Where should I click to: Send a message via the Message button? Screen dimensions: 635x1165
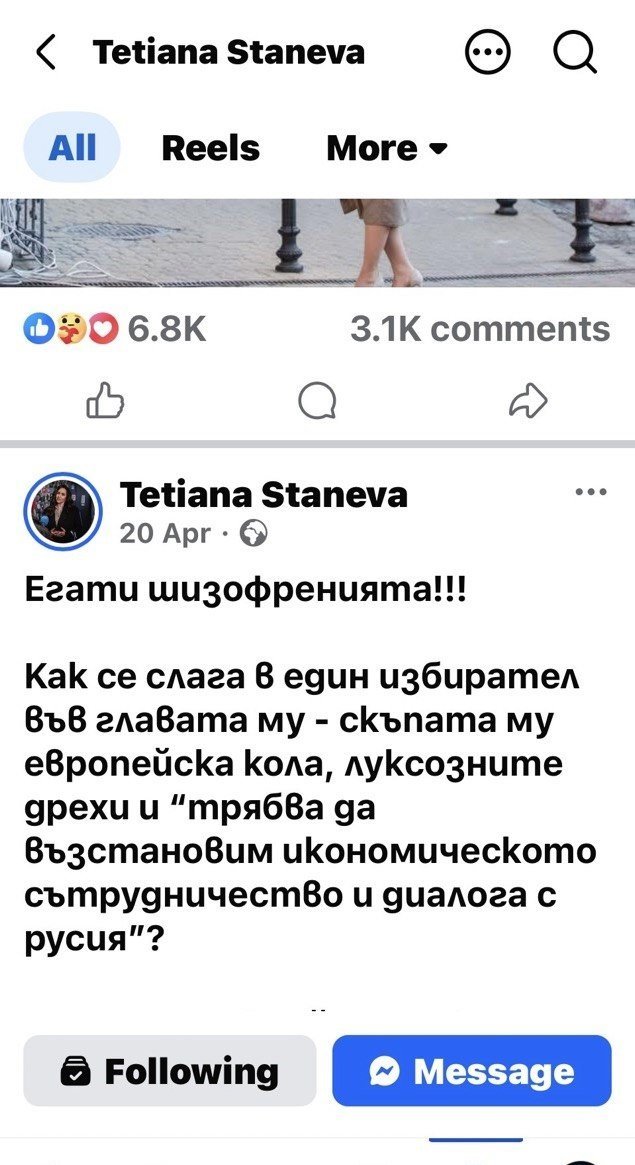click(472, 1071)
